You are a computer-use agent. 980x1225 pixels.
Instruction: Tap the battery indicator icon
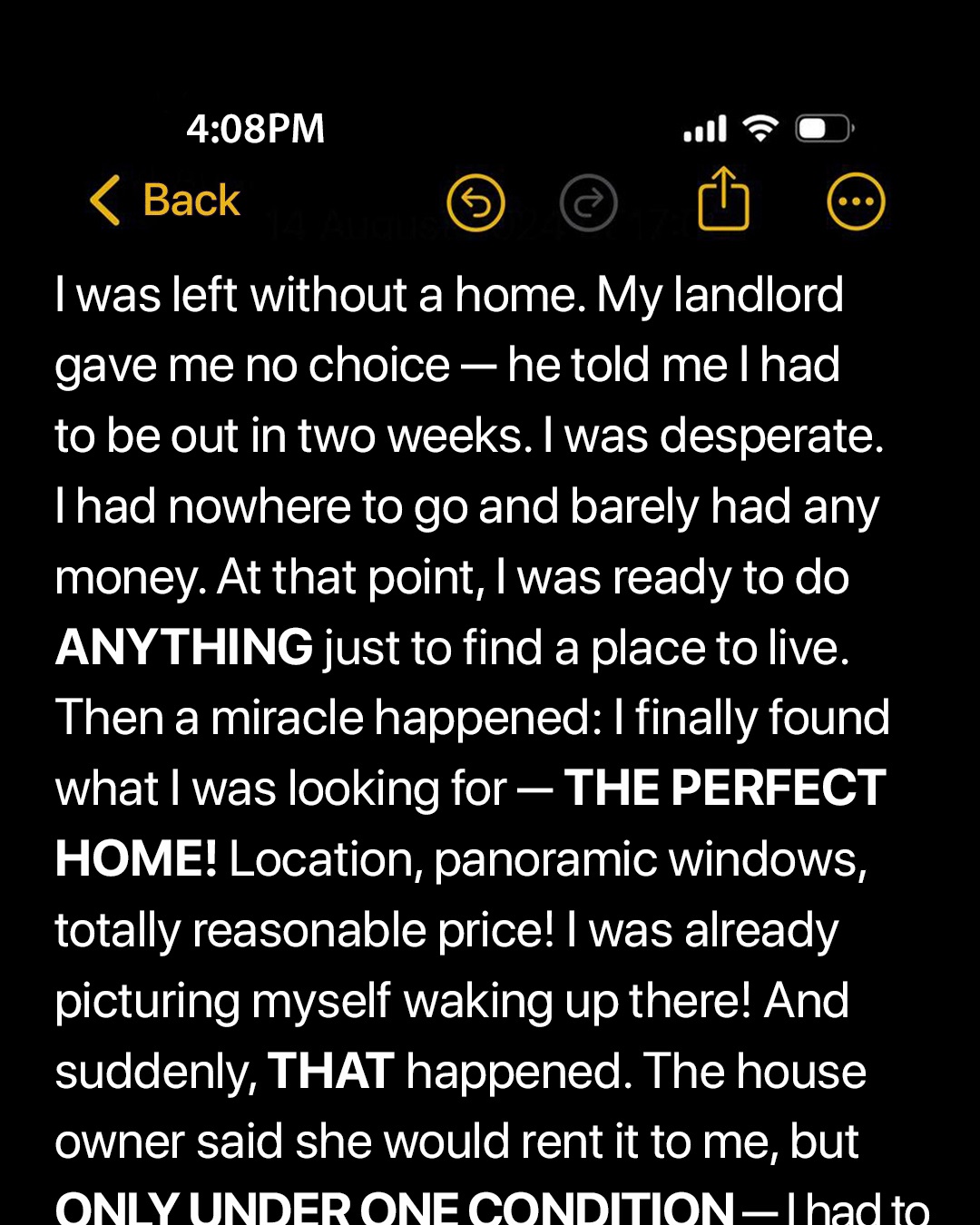coord(821,129)
